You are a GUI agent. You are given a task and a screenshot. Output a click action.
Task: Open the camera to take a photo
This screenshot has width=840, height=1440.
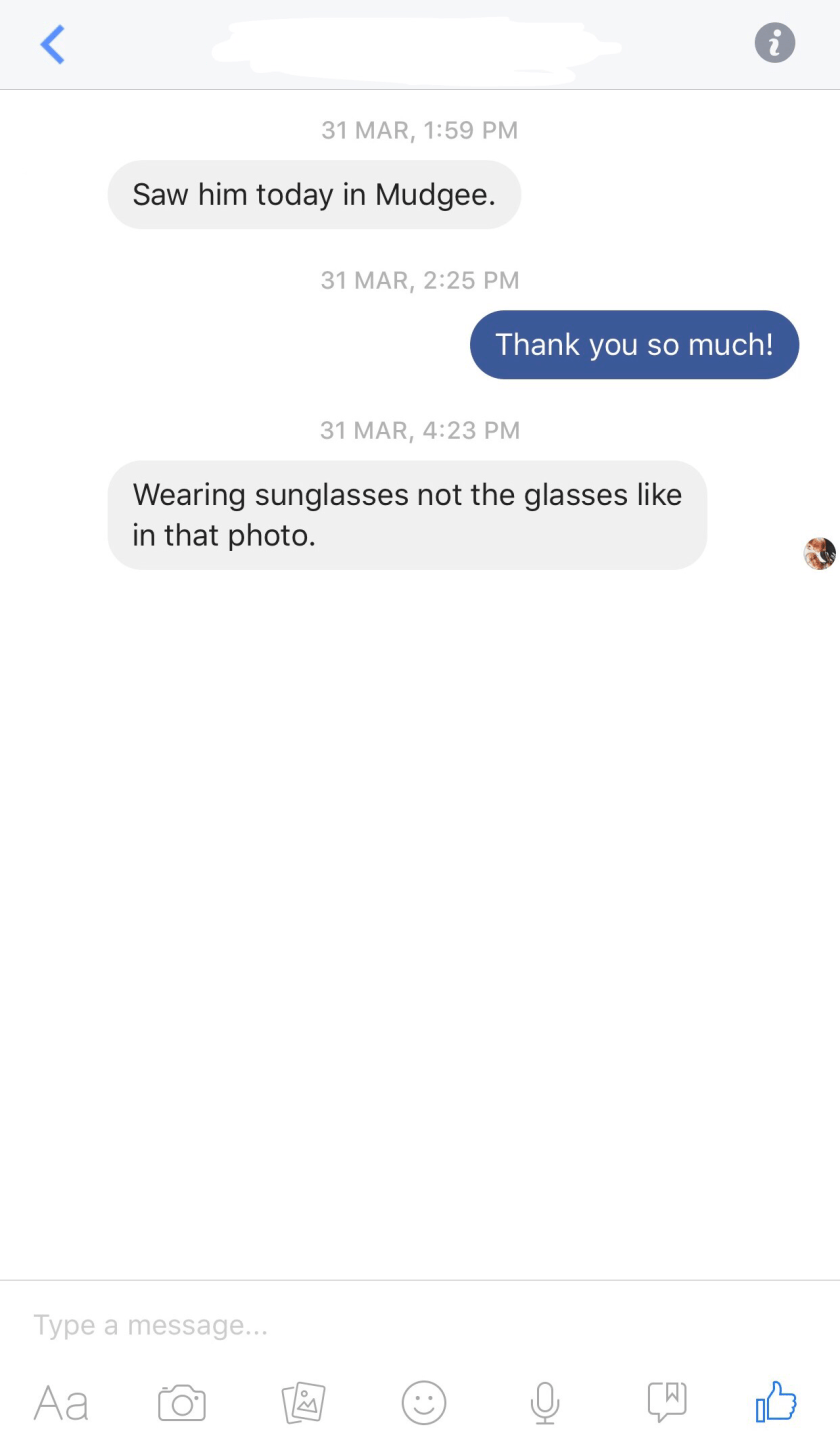(182, 1402)
